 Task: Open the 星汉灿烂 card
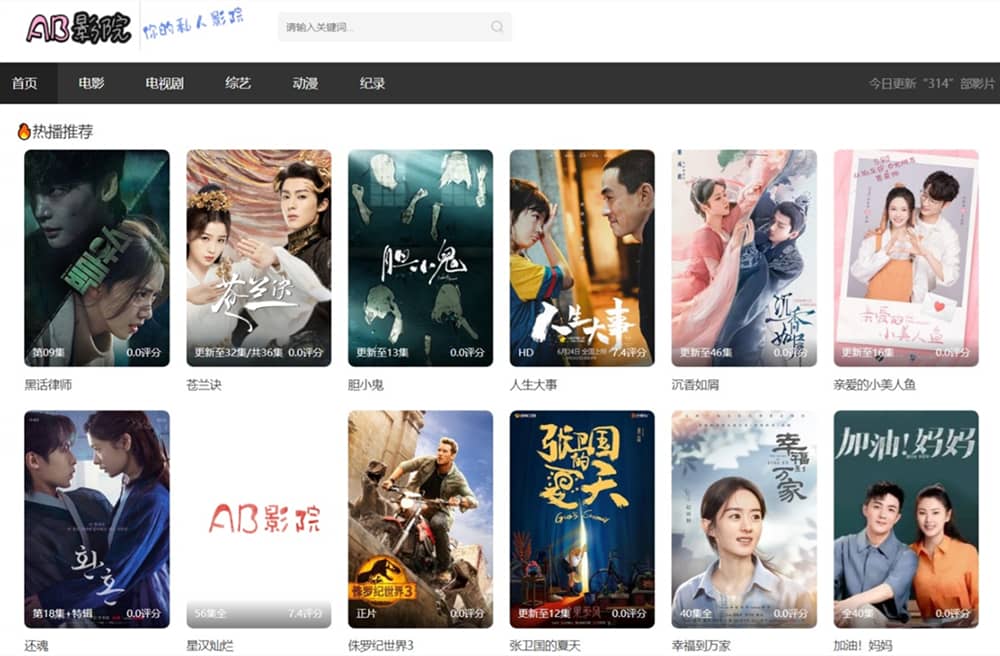258,518
